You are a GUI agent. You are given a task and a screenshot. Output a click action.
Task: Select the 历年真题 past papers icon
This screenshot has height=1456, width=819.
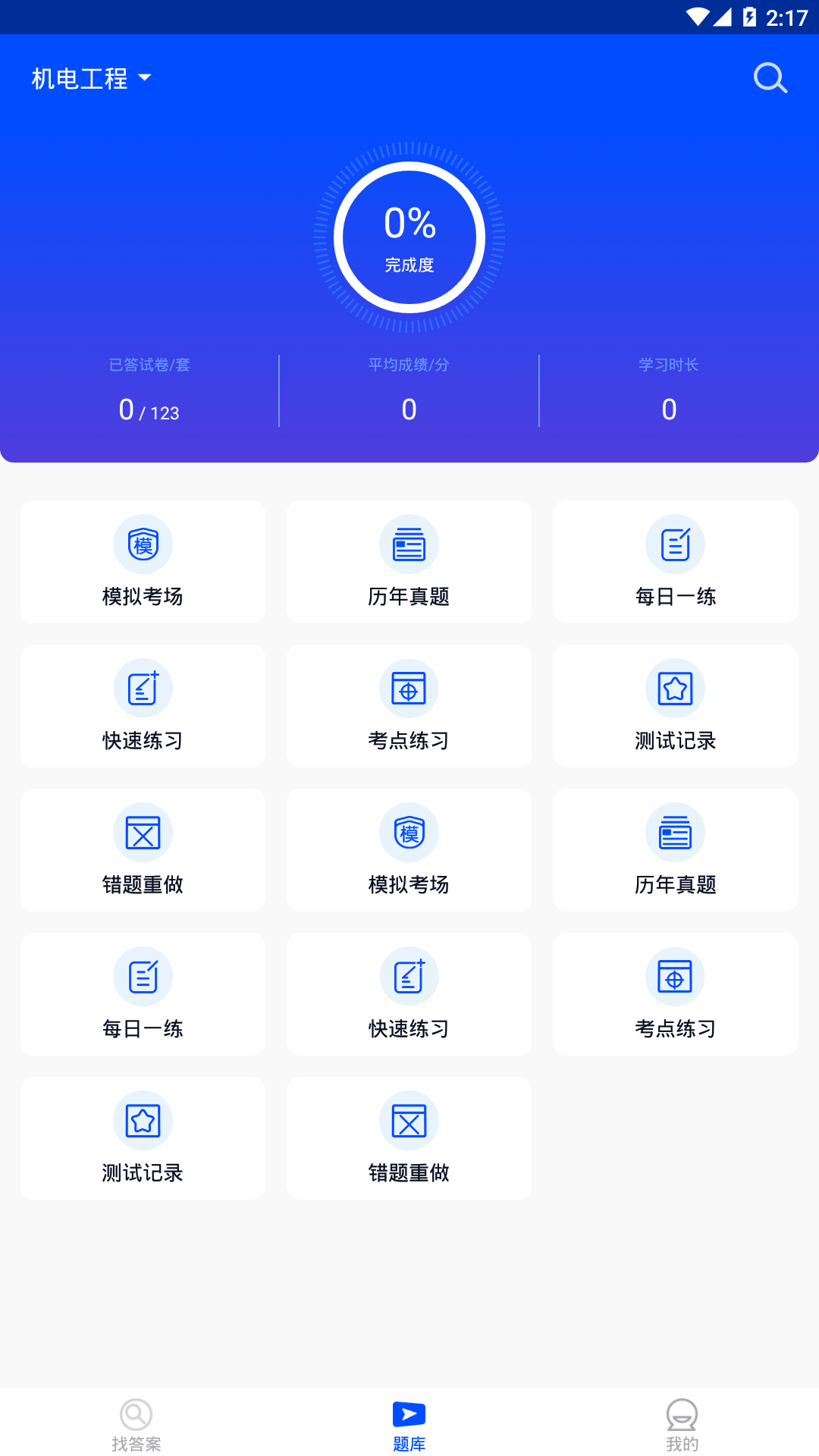[409, 544]
